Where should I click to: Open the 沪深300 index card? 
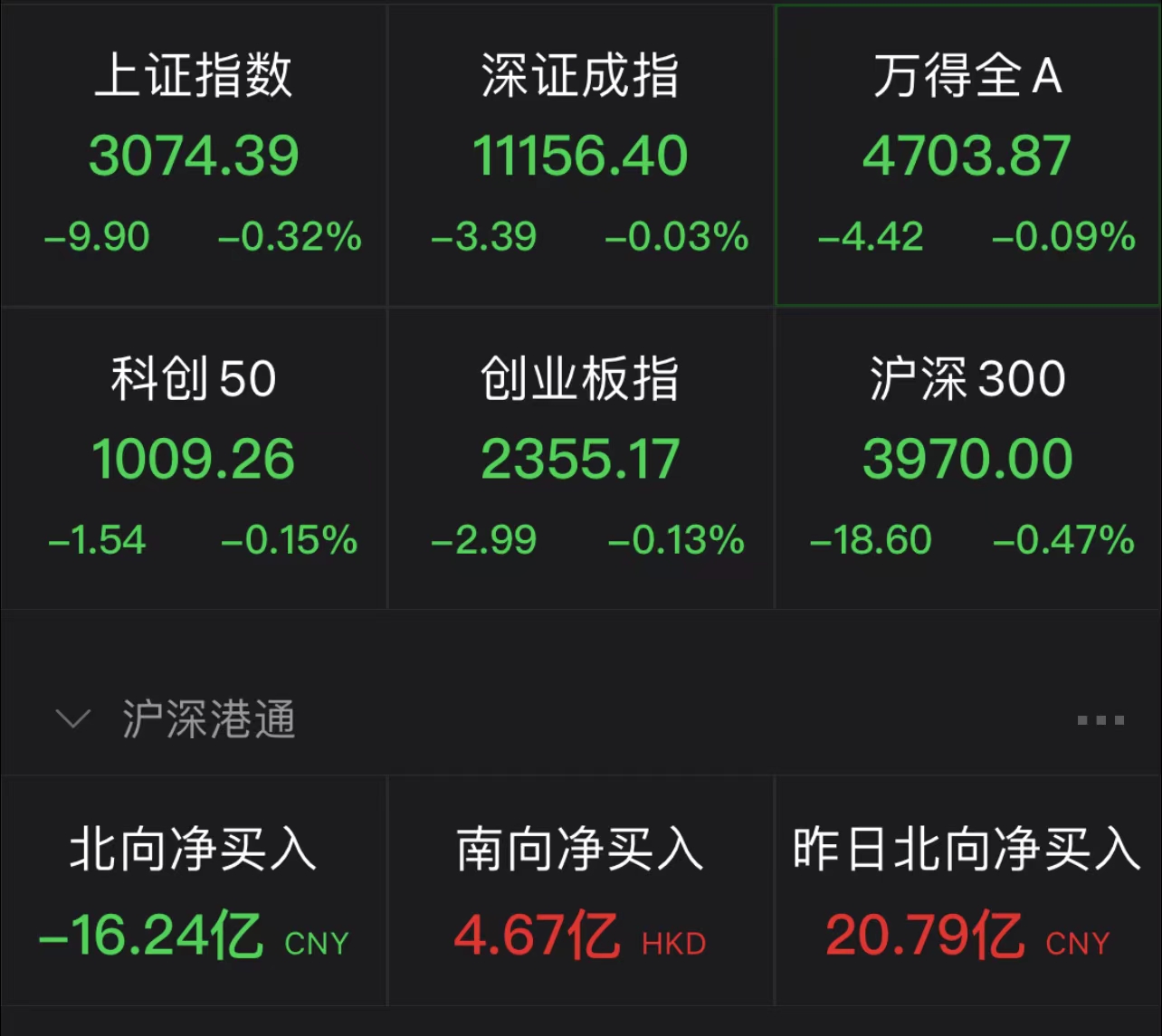coord(967,459)
